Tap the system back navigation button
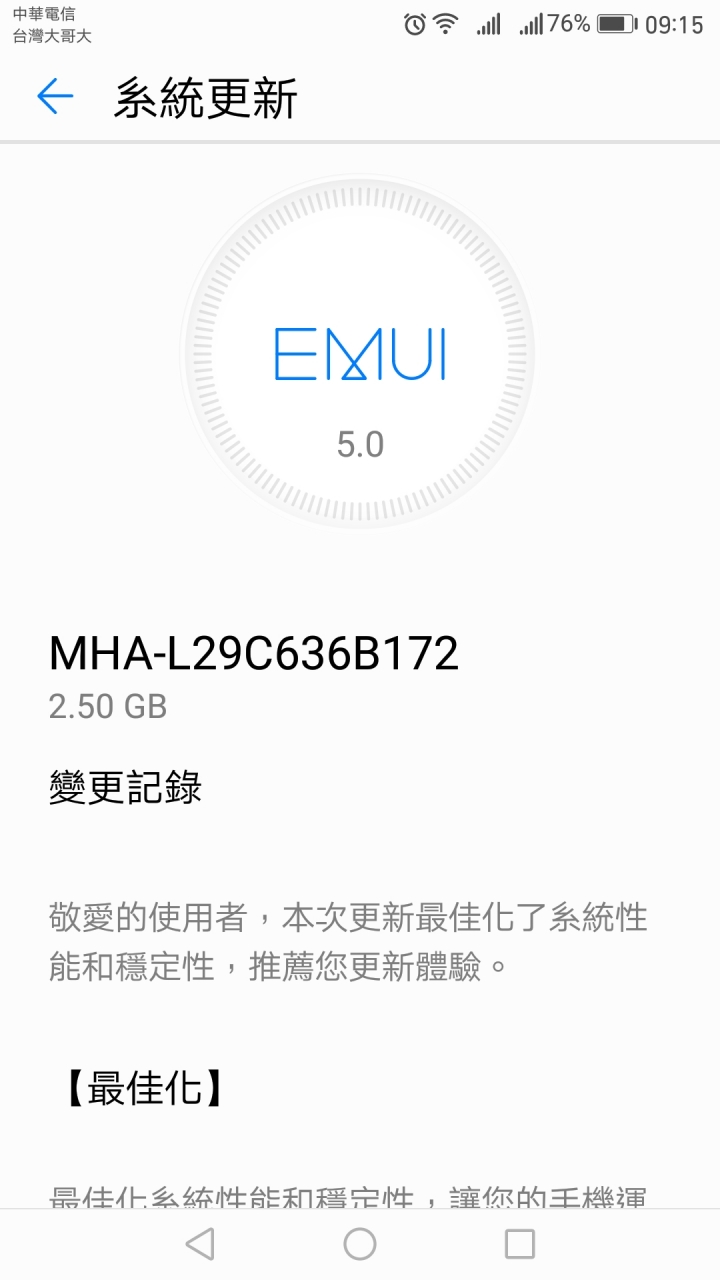720x1280 pixels. (x=200, y=1244)
